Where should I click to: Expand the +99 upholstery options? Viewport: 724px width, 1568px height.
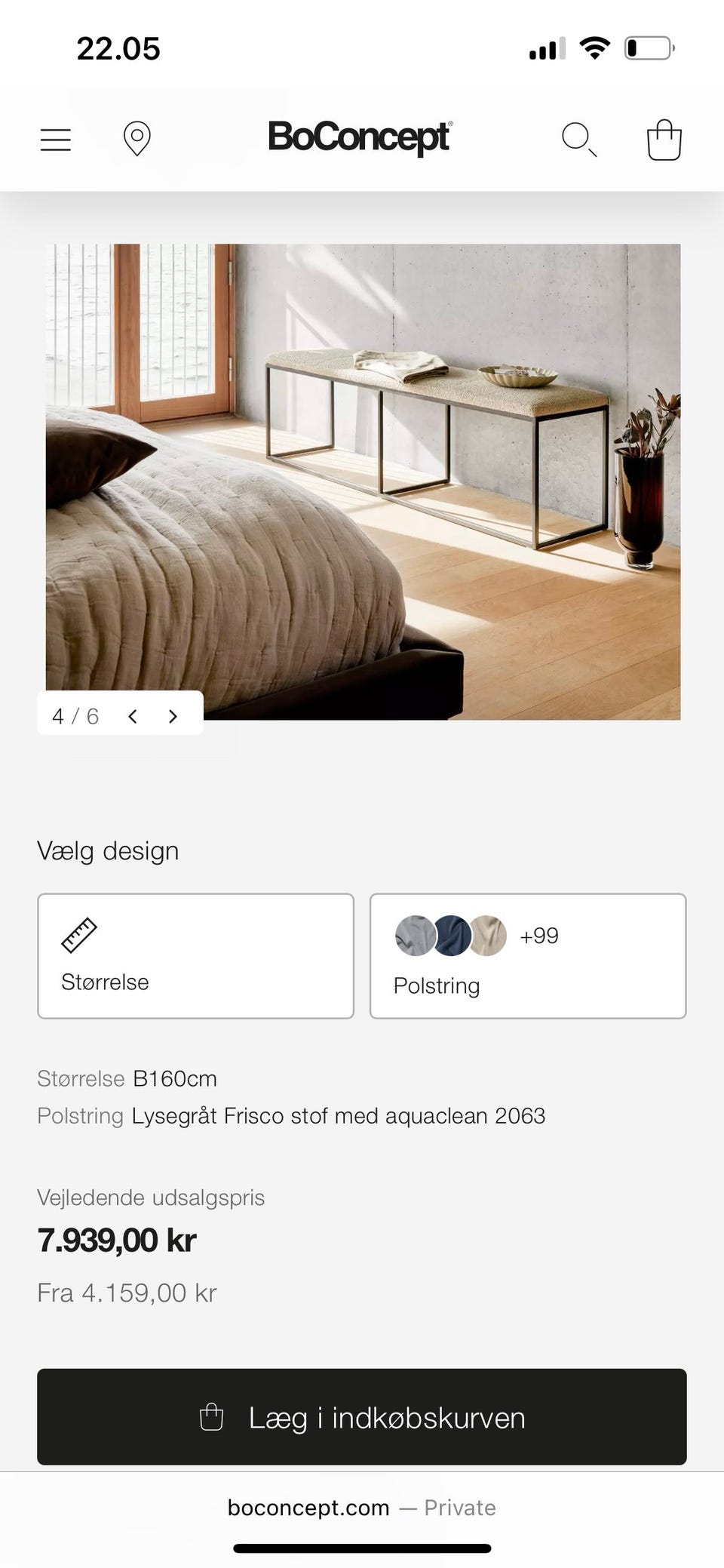pos(538,936)
